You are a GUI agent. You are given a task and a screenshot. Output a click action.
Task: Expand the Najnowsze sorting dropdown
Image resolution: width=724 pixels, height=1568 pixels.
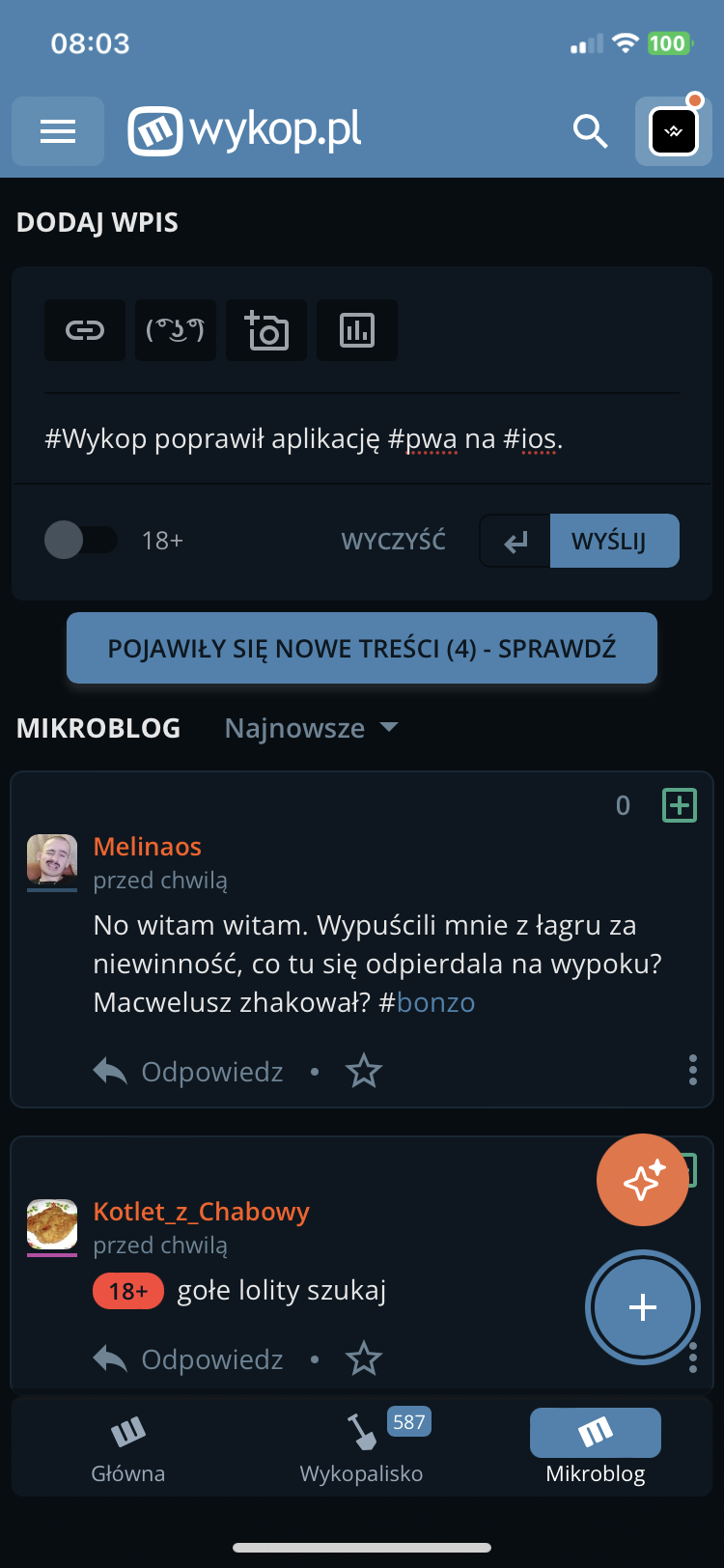point(311,728)
